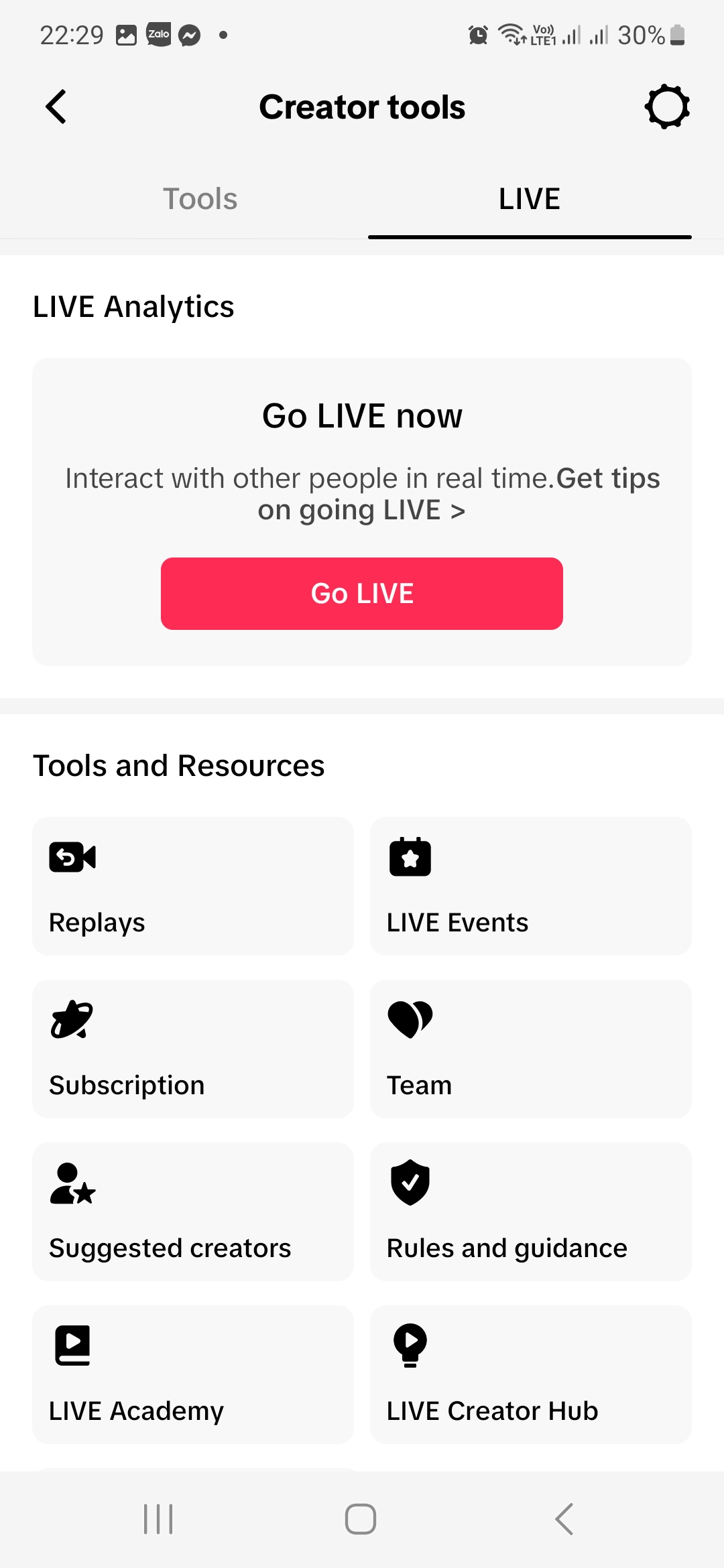This screenshot has width=724, height=1568.
Task: Open the settings gear icon
Action: tap(667, 107)
